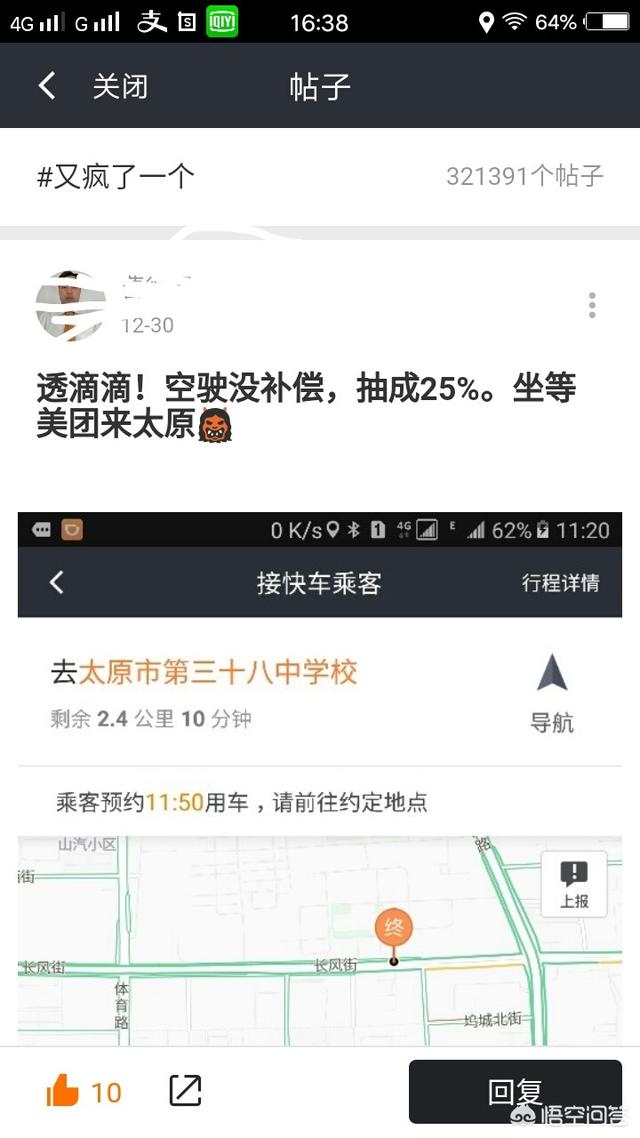640x1138 pixels.
Task: Share the post using the share icon
Action: [185, 1091]
